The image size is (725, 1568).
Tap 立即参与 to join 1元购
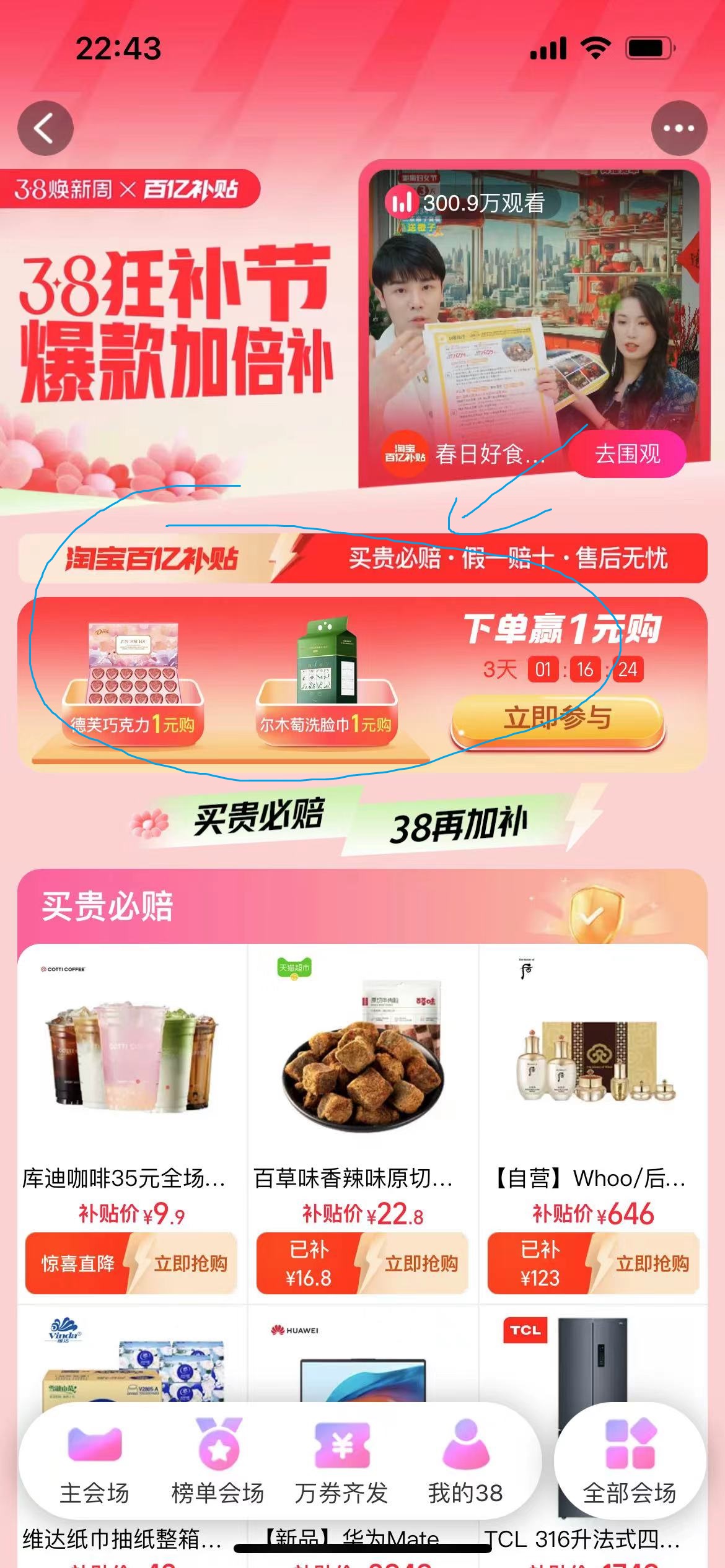click(558, 720)
